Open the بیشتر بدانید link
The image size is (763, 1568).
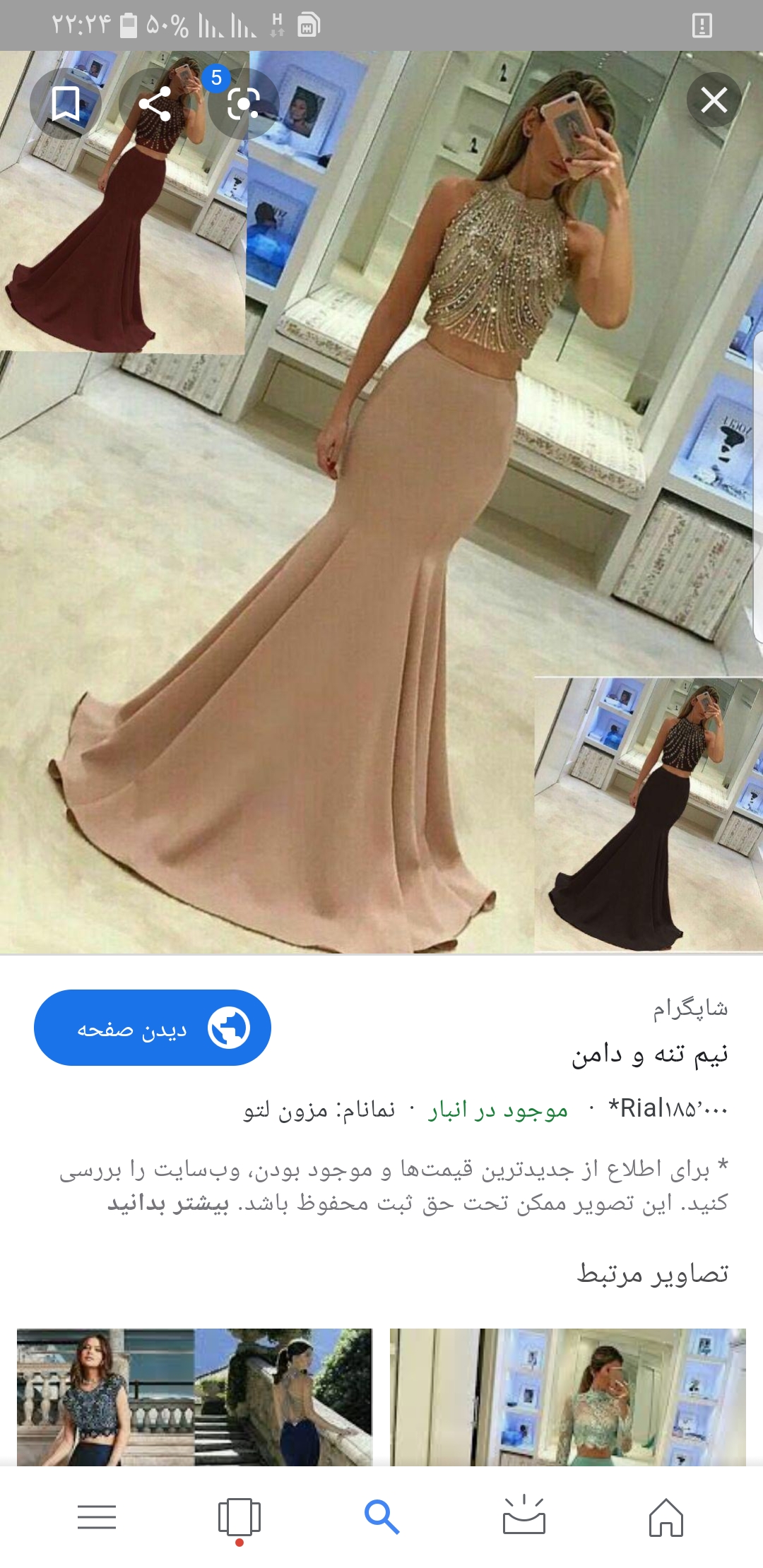pos(168,1203)
